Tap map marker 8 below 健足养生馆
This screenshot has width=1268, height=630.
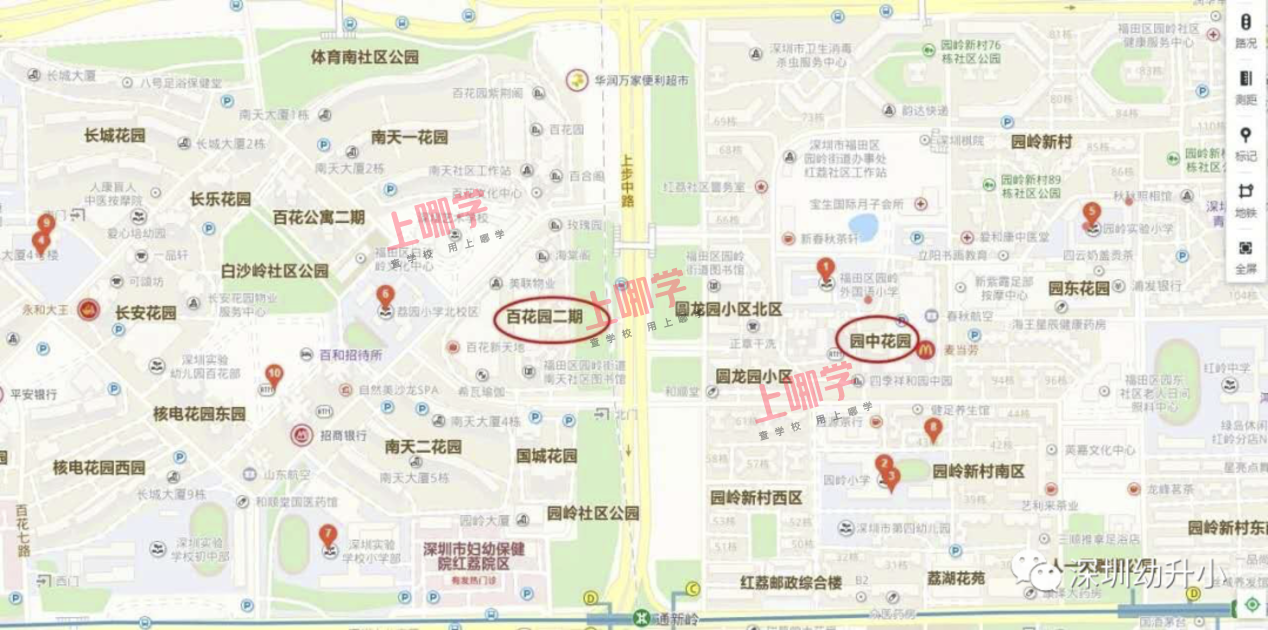point(933,429)
